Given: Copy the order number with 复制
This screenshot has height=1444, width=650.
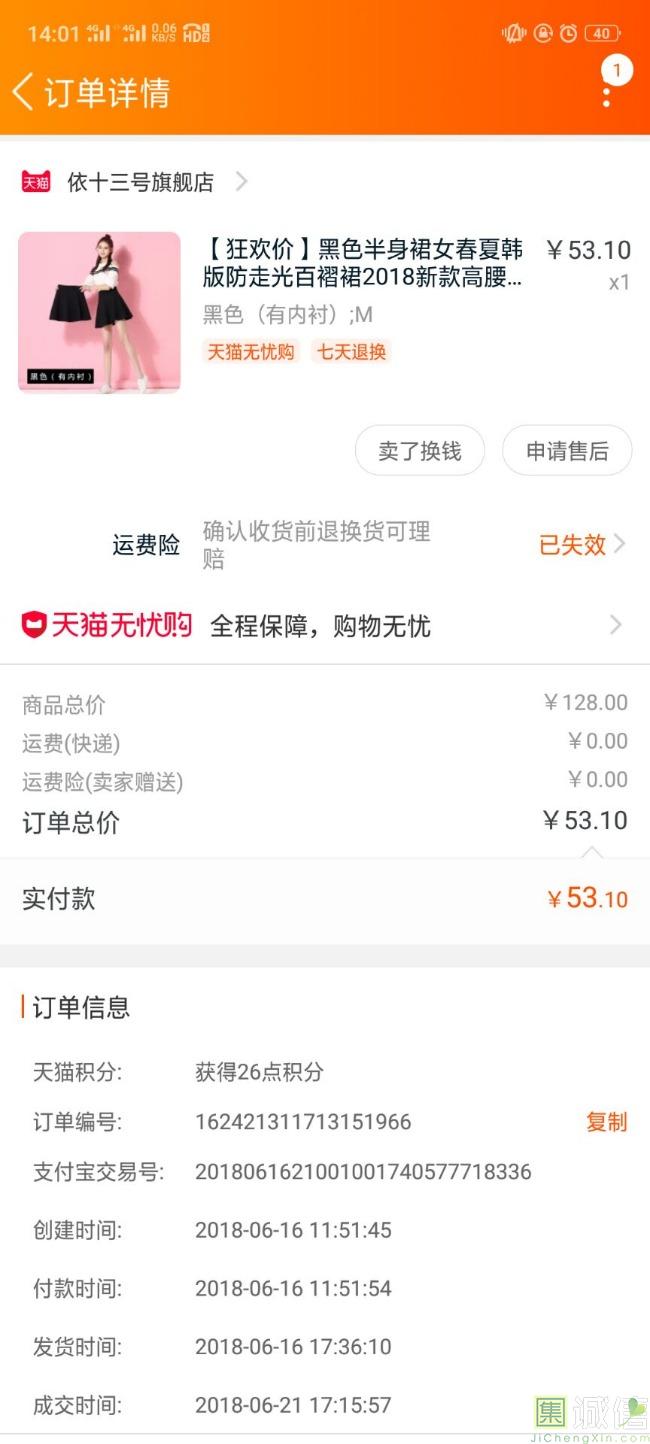Looking at the screenshot, I should tap(606, 1122).
